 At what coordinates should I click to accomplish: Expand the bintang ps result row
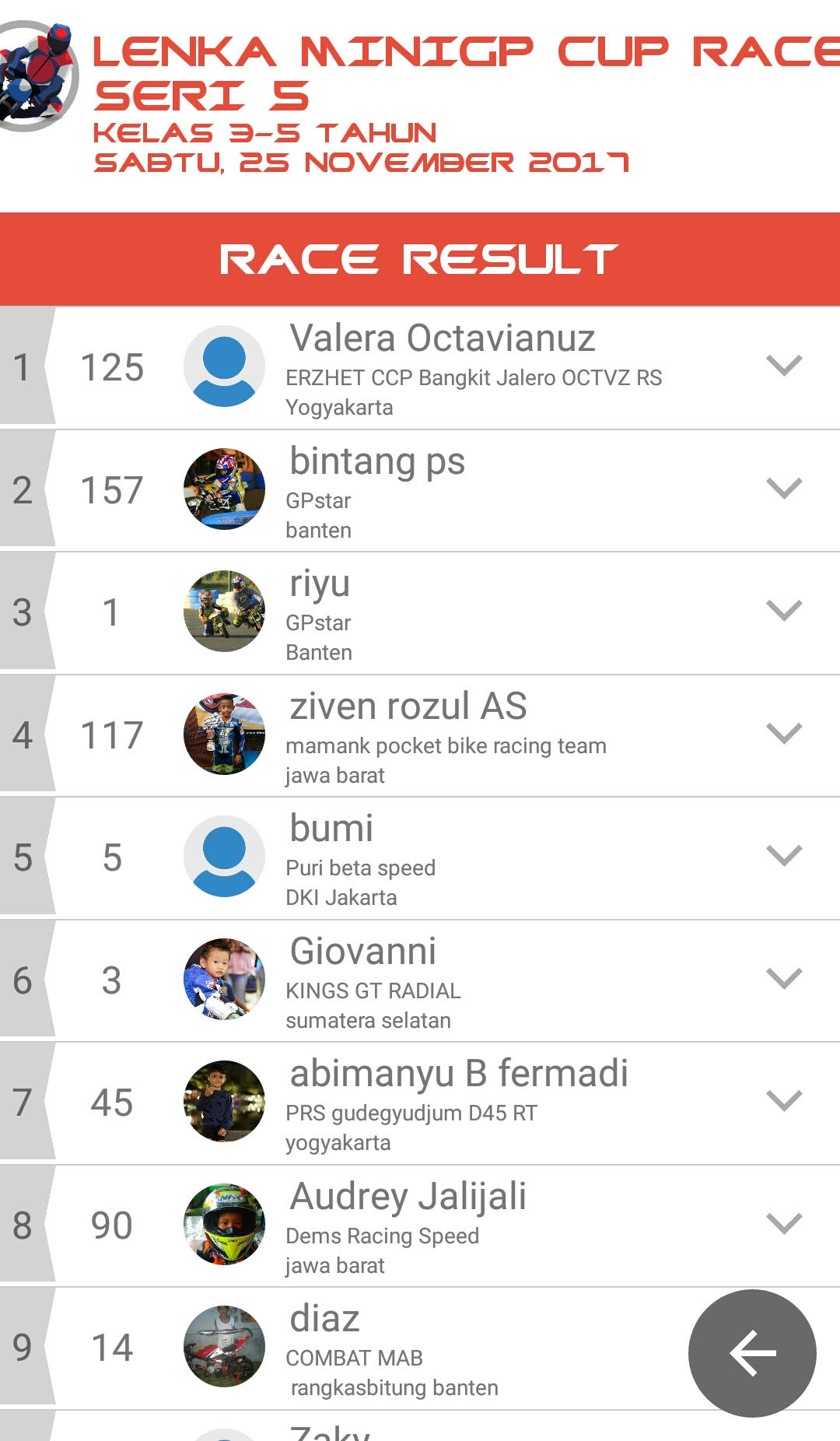[x=783, y=489]
